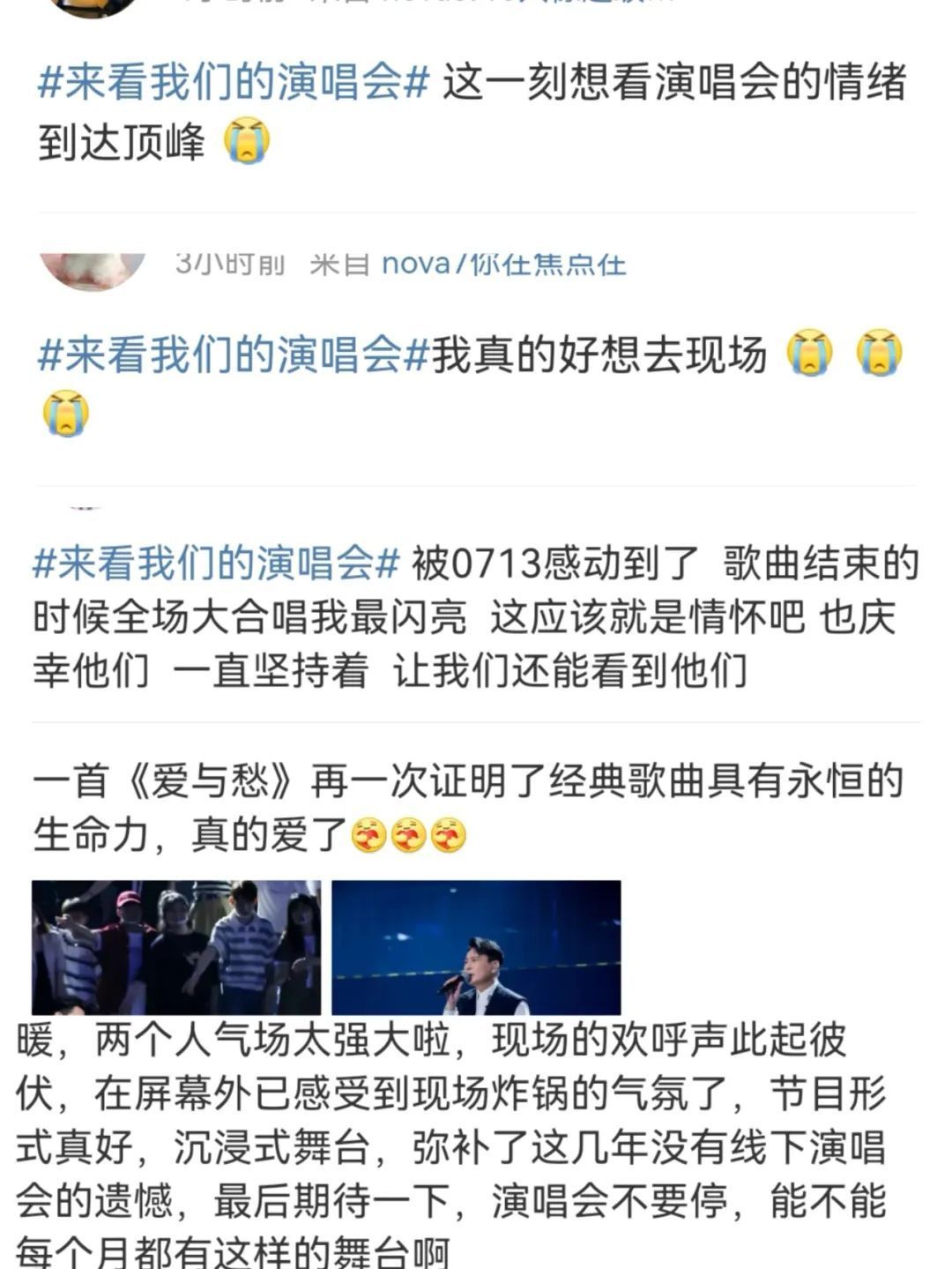952x1269 pixels.
Task: Tap the comment about 0713 being touching
Action: tap(476, 616)
